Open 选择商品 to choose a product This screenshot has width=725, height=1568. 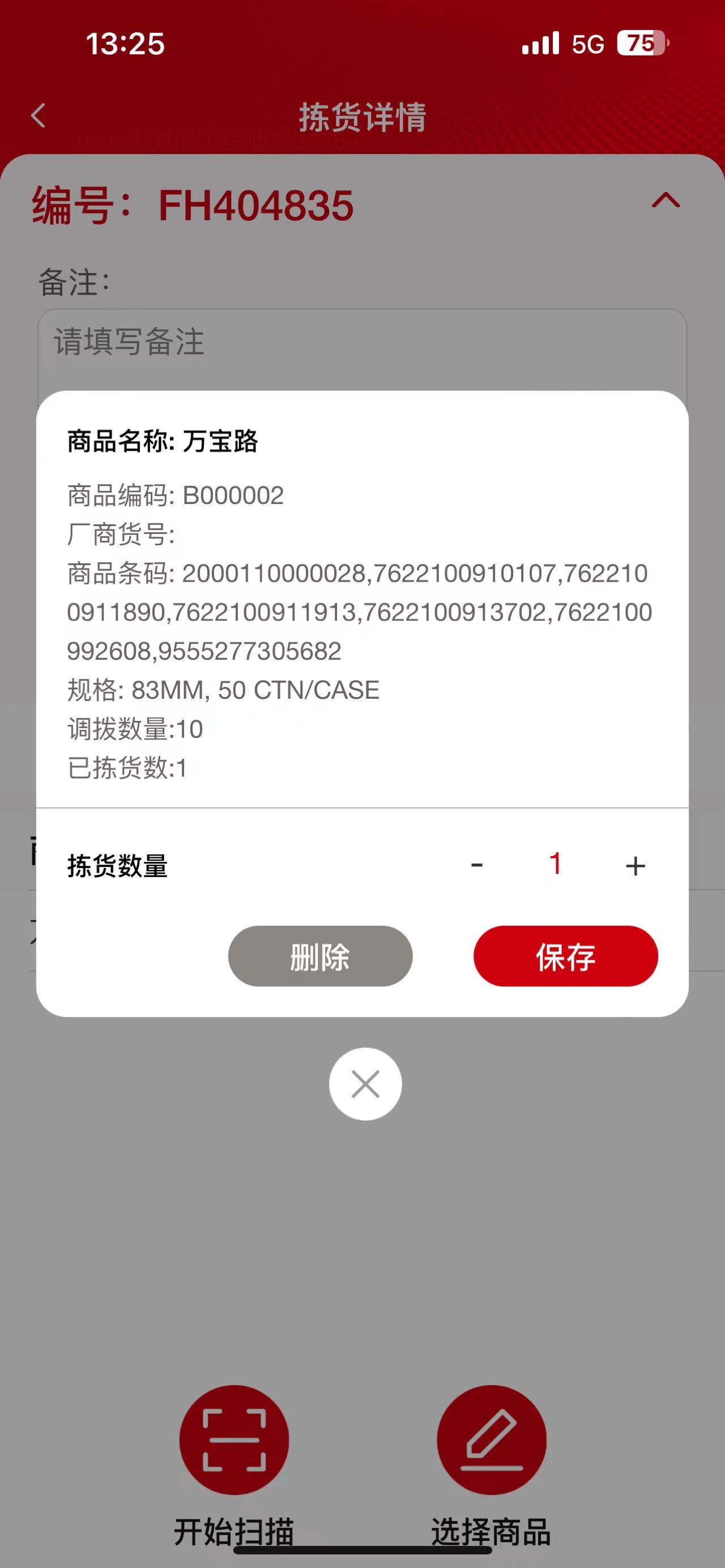coord(491,1440)
